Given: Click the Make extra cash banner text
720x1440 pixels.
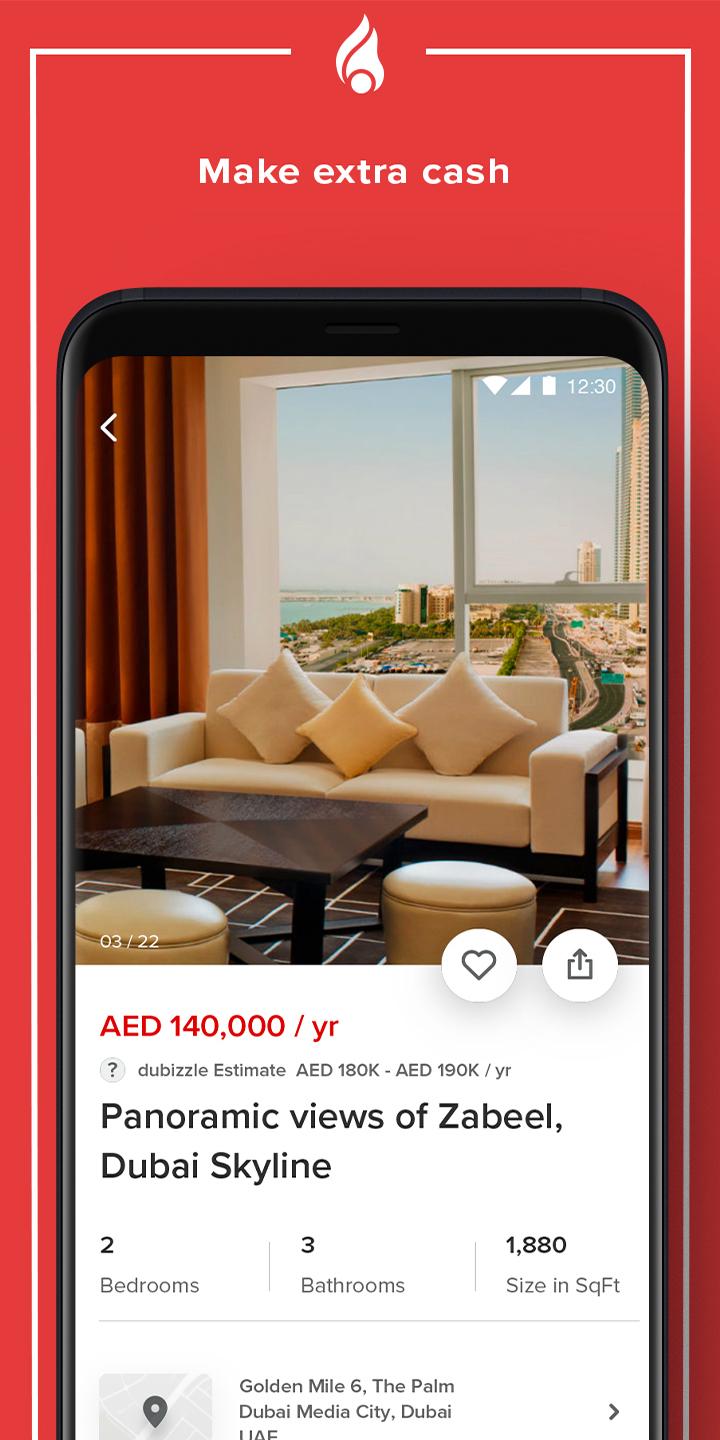Looking at the screenshot, I should tap(355, 171).
